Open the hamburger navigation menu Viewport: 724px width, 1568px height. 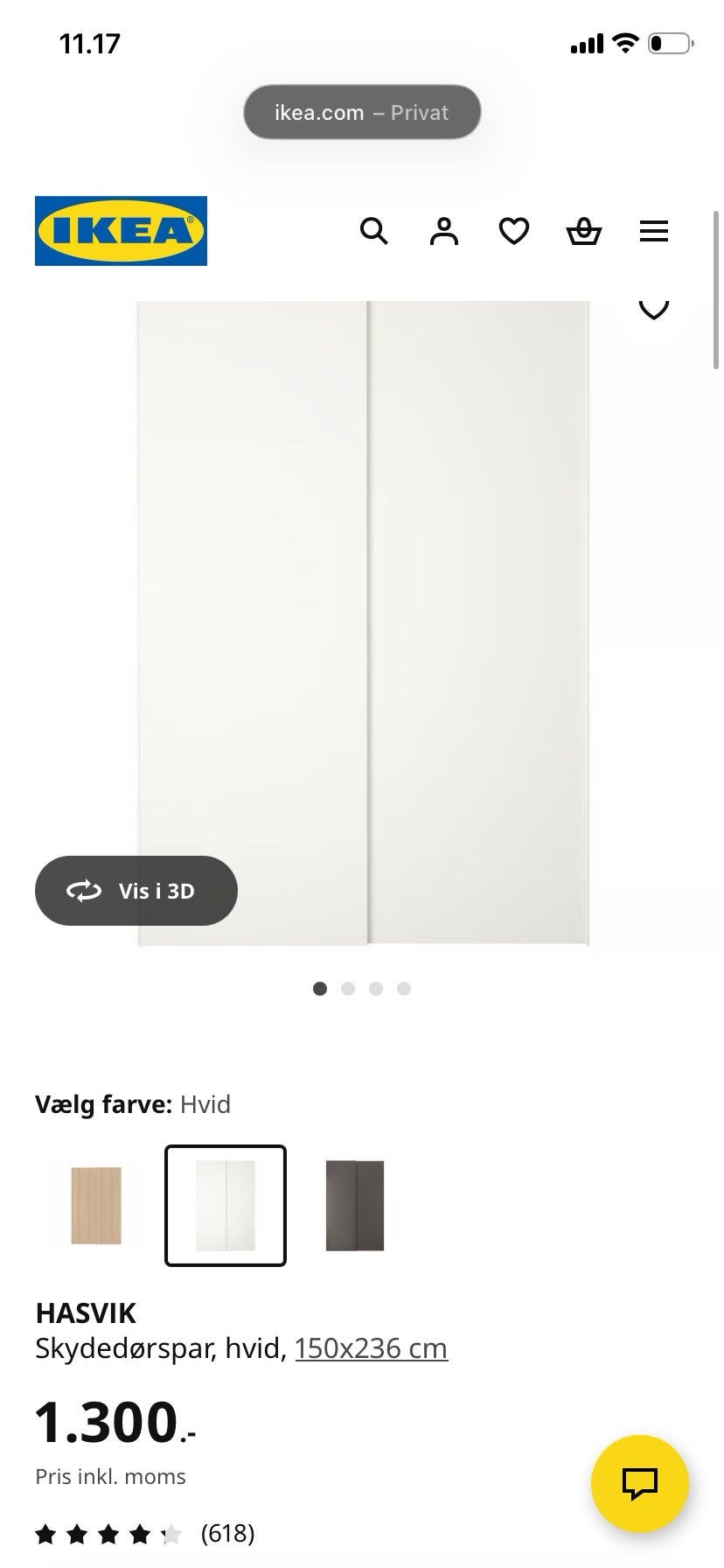click(653, 231)
